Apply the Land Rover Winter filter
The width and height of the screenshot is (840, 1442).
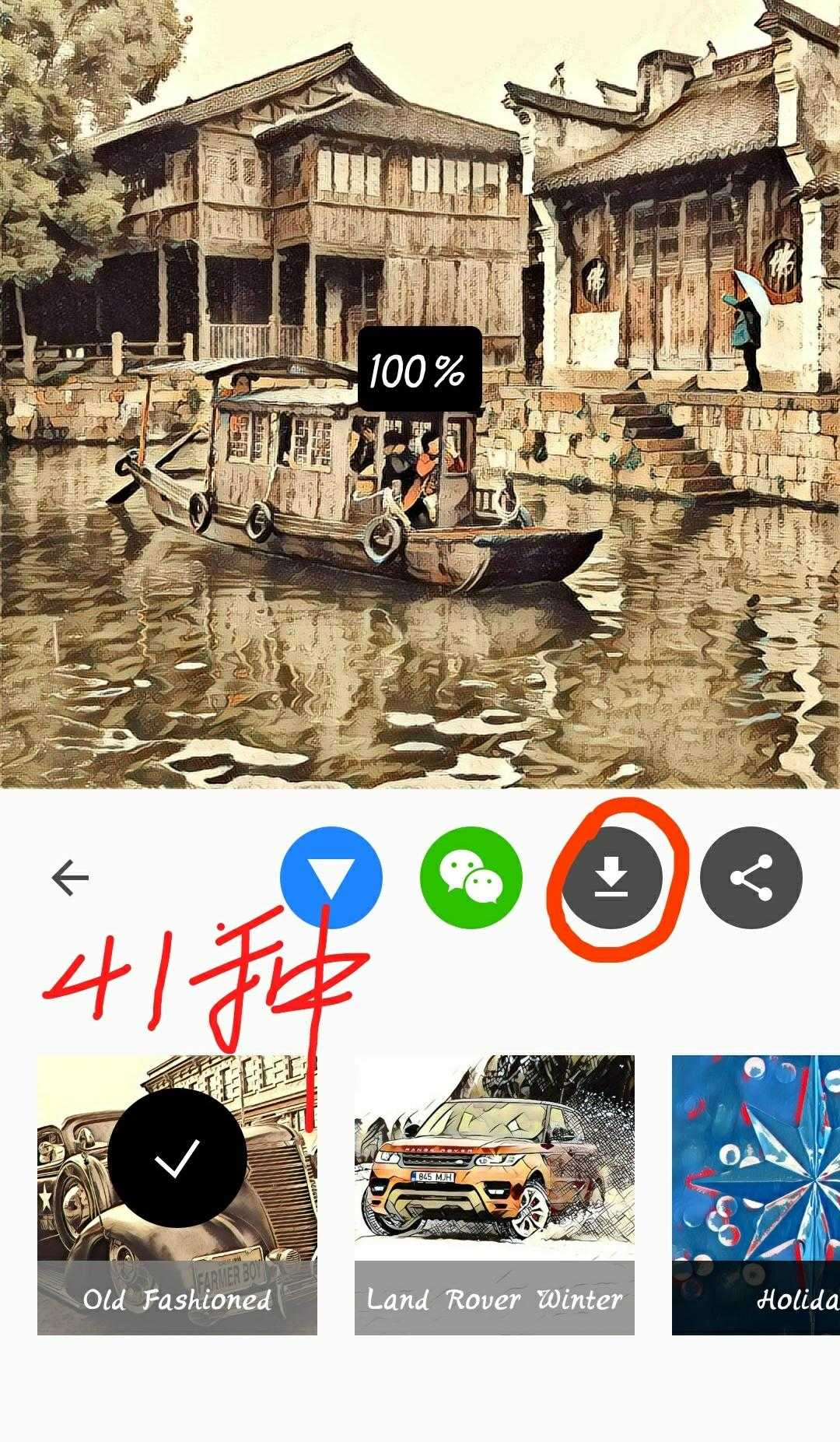[x=495, y=1195]
